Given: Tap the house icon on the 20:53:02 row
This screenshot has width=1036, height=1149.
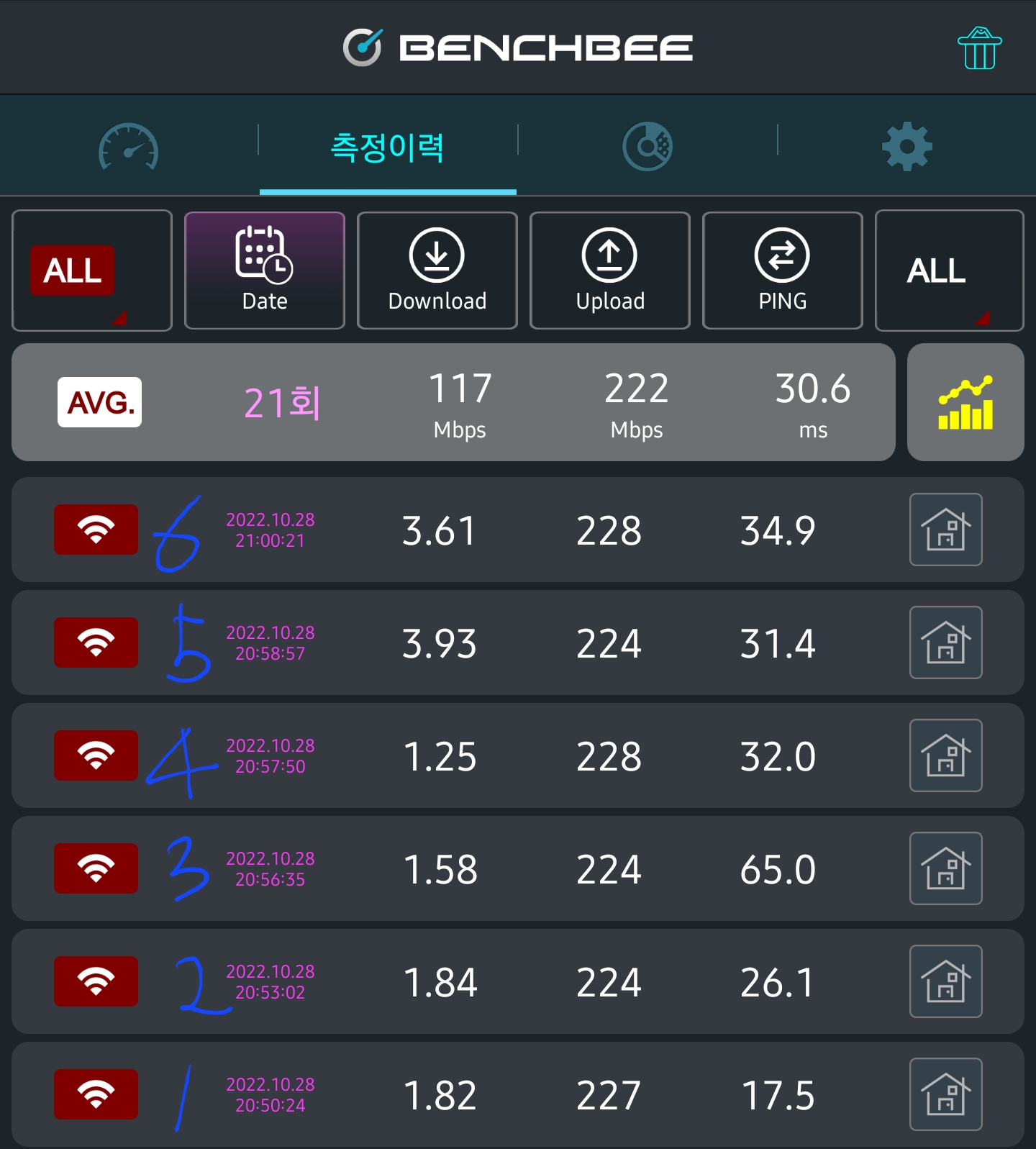Looking at the screenshot, I should pos(945,981).
